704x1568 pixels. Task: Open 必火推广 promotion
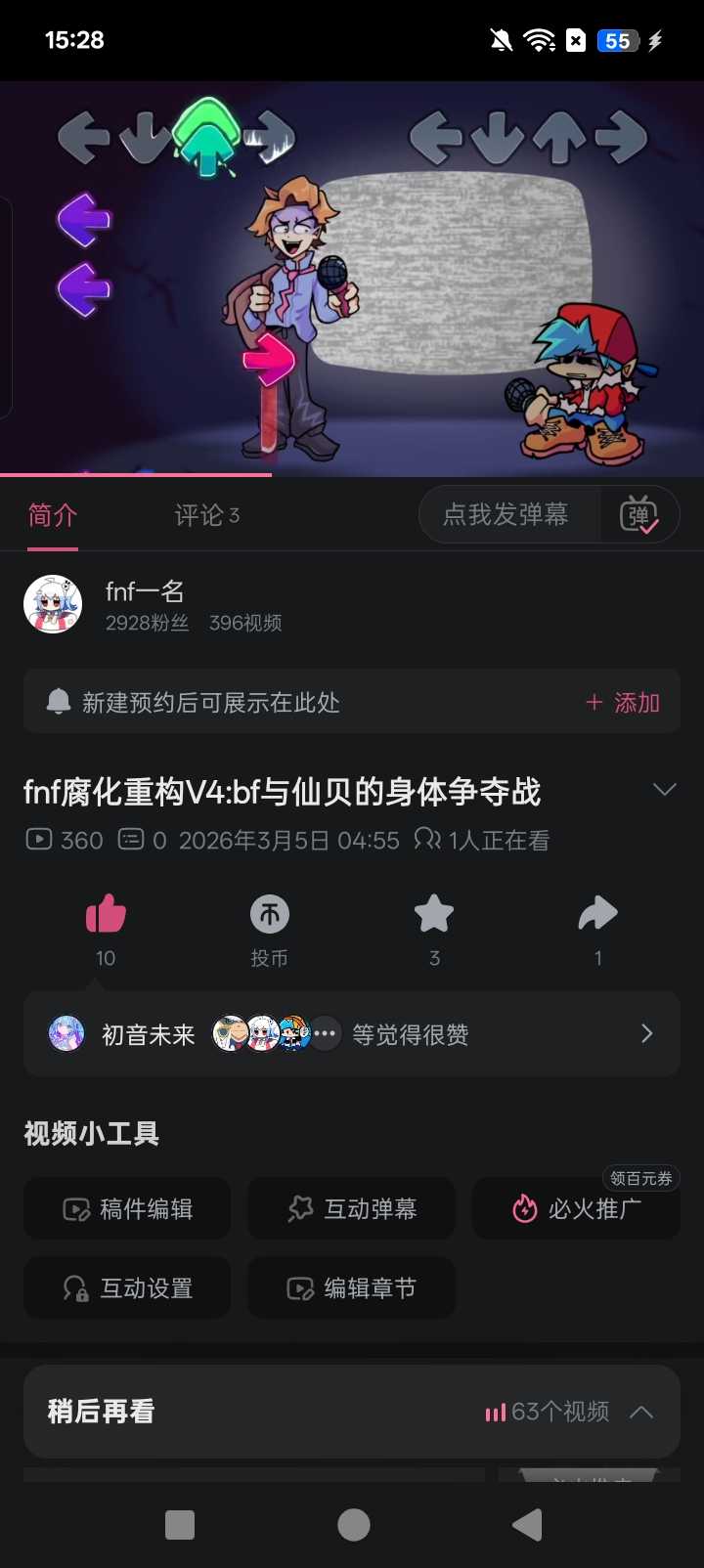point(577,1209)
